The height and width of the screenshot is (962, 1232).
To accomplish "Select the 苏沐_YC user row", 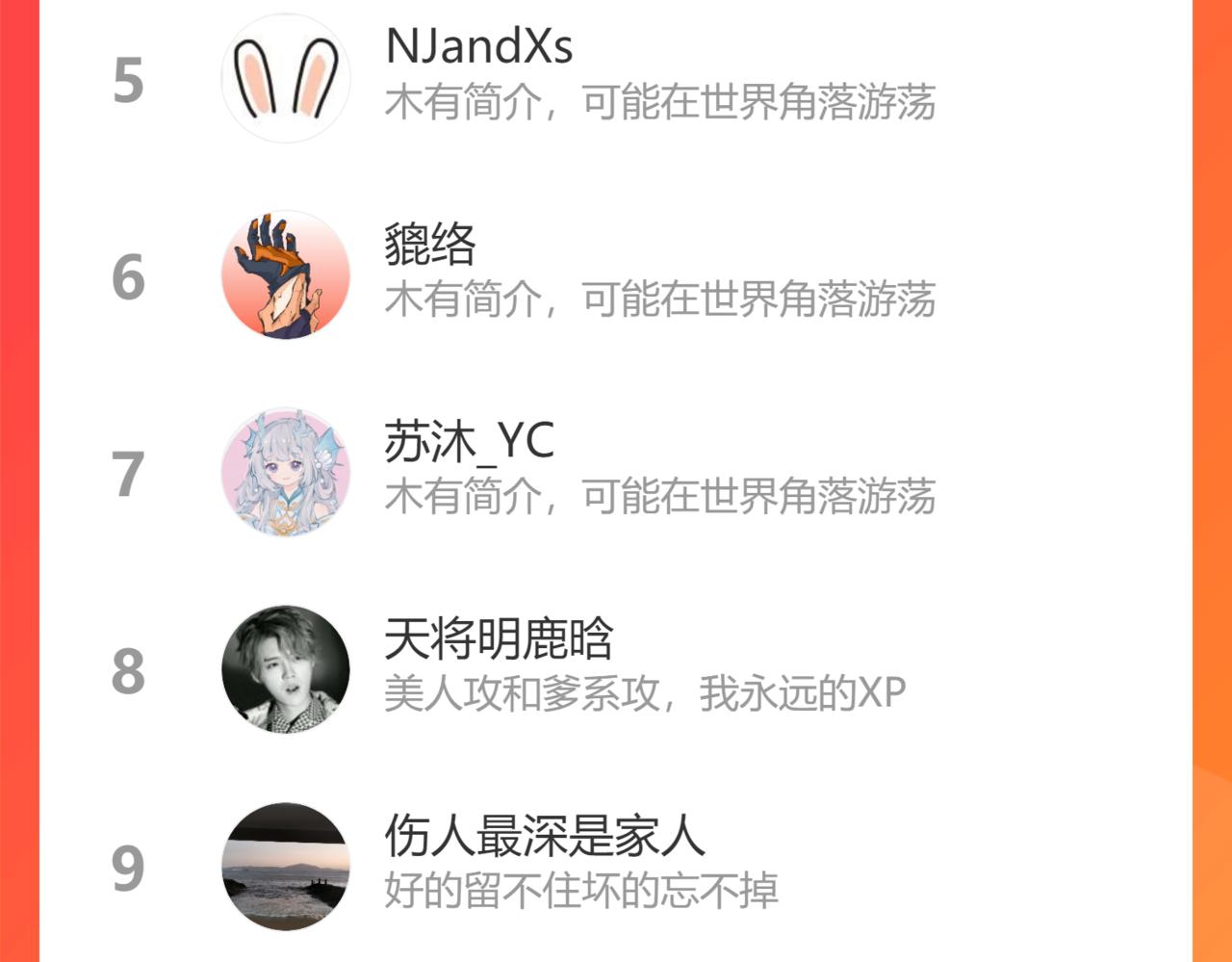I will point(616,473).
